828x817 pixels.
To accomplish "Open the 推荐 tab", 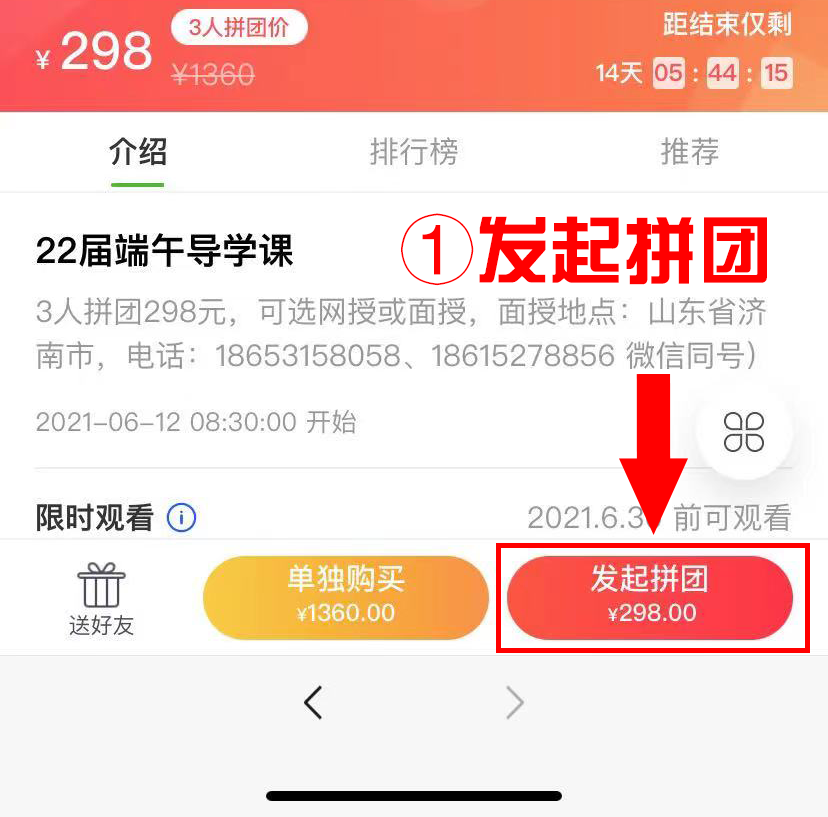I will coord(689,153).
